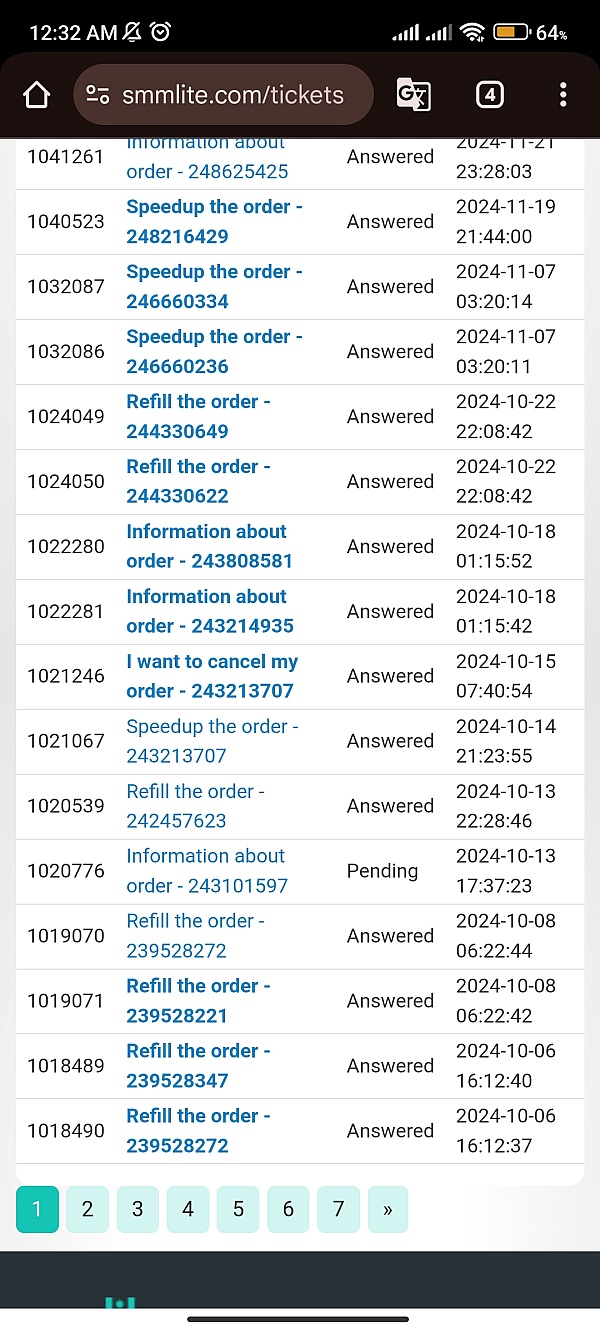The image size is (600, 1333).
Task: Open ticket Refill the order - 239528221
Action: (x=198, y=1002)
